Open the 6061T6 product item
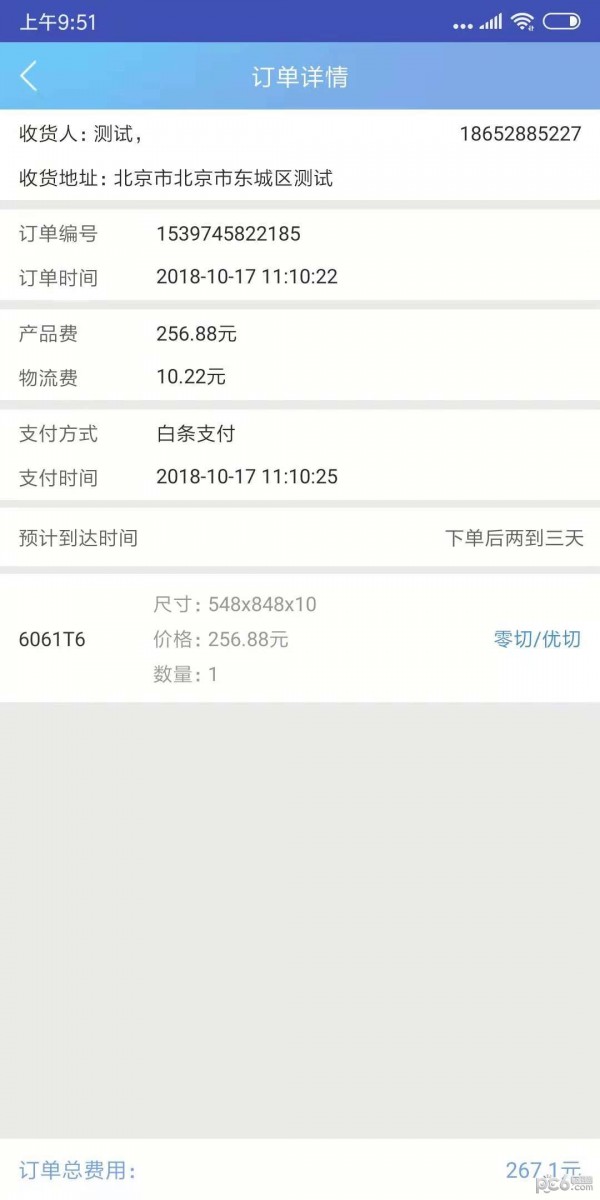The width and height of the screenshot is (600, 1200). coord(52,640)
